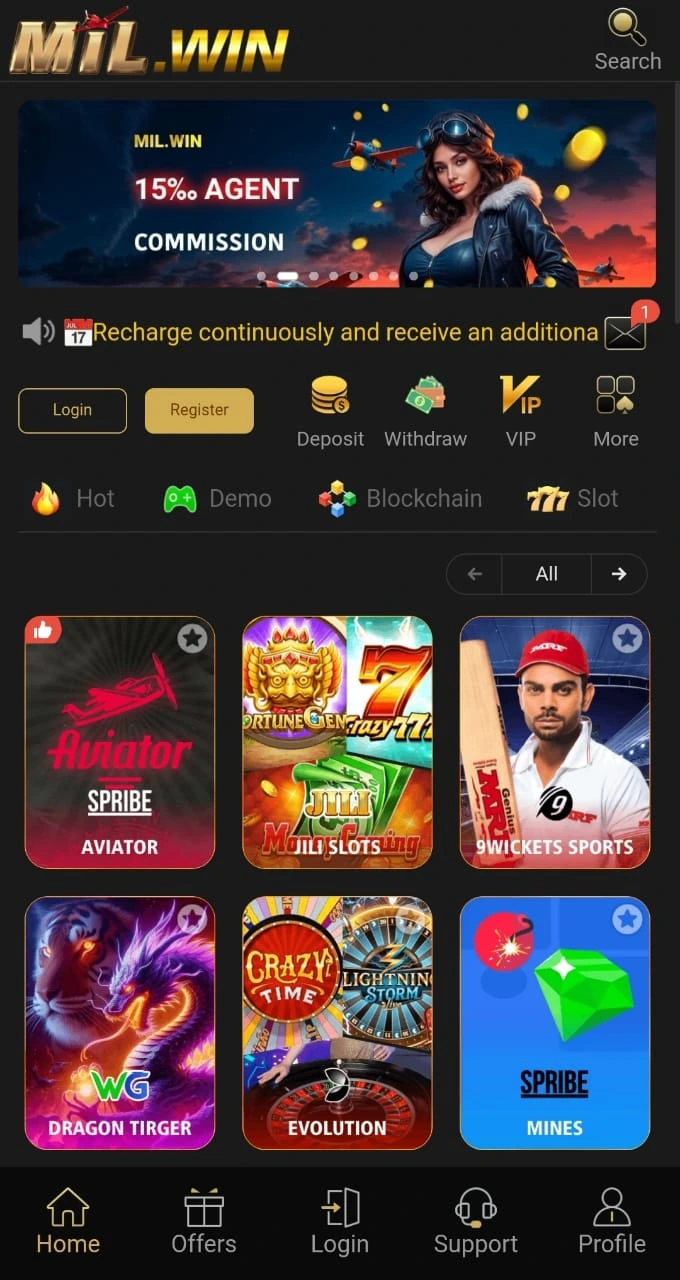Image resolution: width=680 pixels, height=1280 pixels.
Task: Open the Search icon
Action: [x=627, y=40]
